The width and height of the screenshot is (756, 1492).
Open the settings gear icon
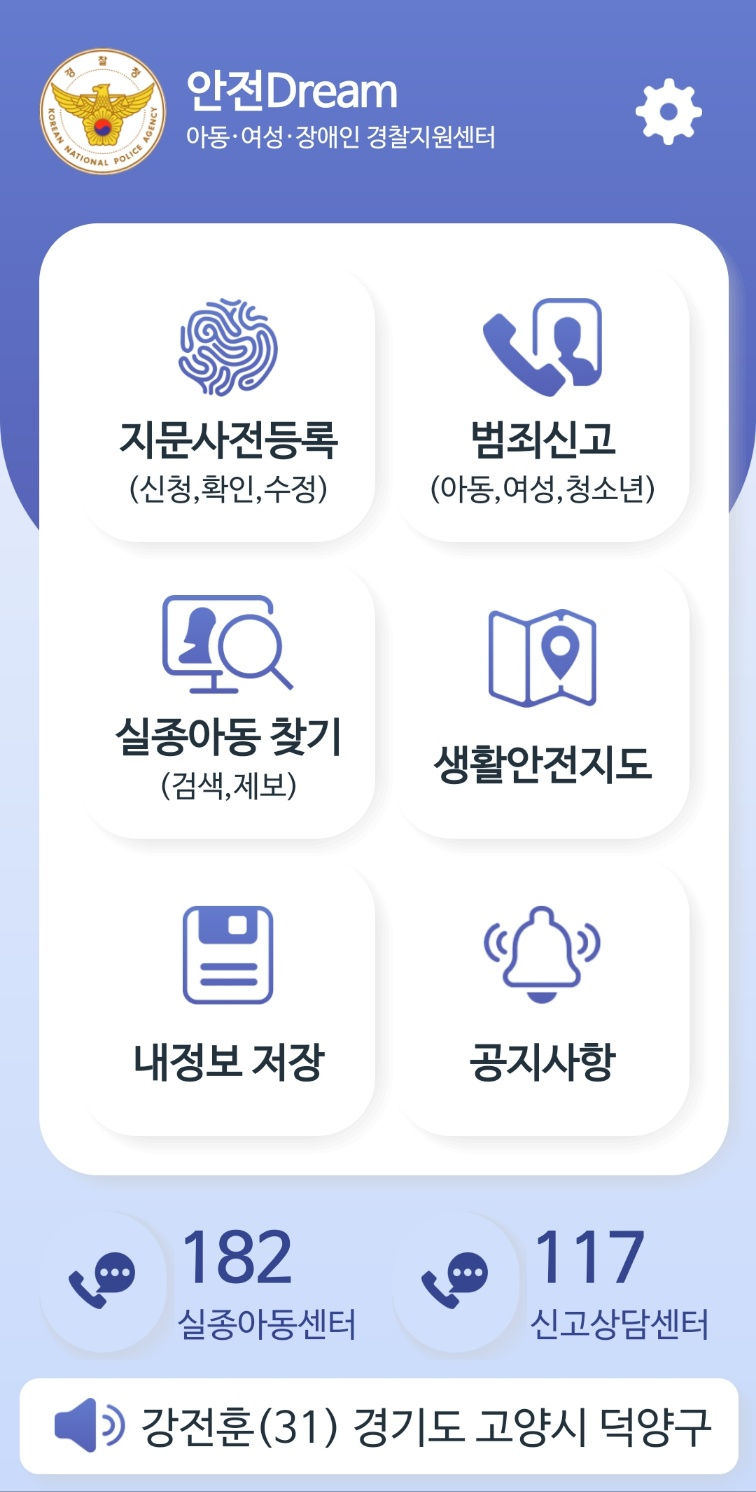[669, 110]
